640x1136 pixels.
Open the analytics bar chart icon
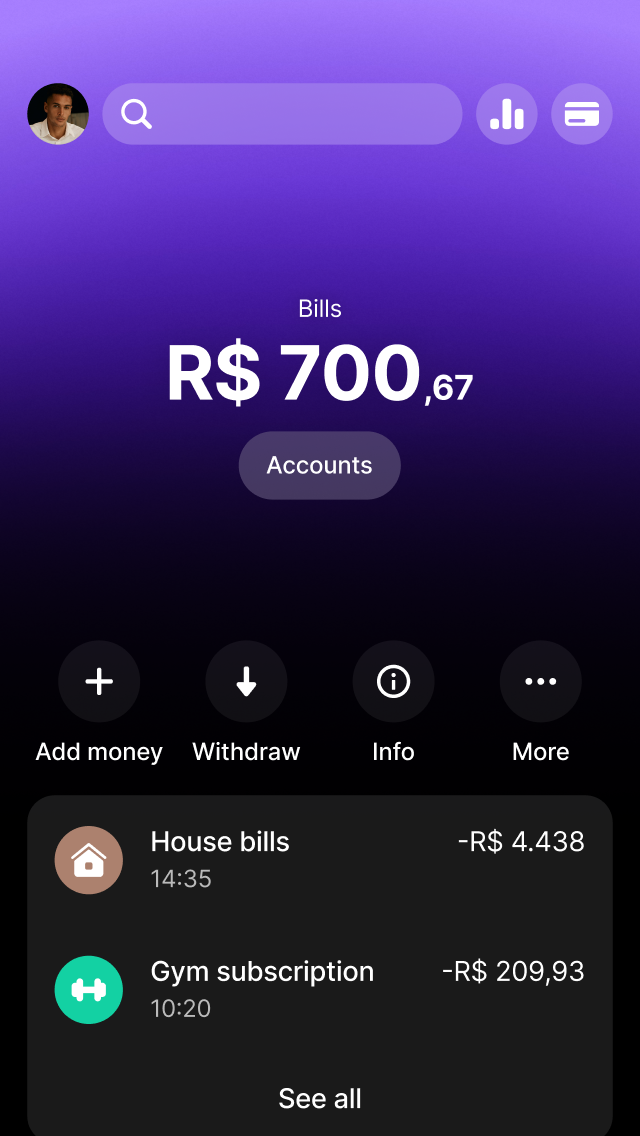pos(507,114)
